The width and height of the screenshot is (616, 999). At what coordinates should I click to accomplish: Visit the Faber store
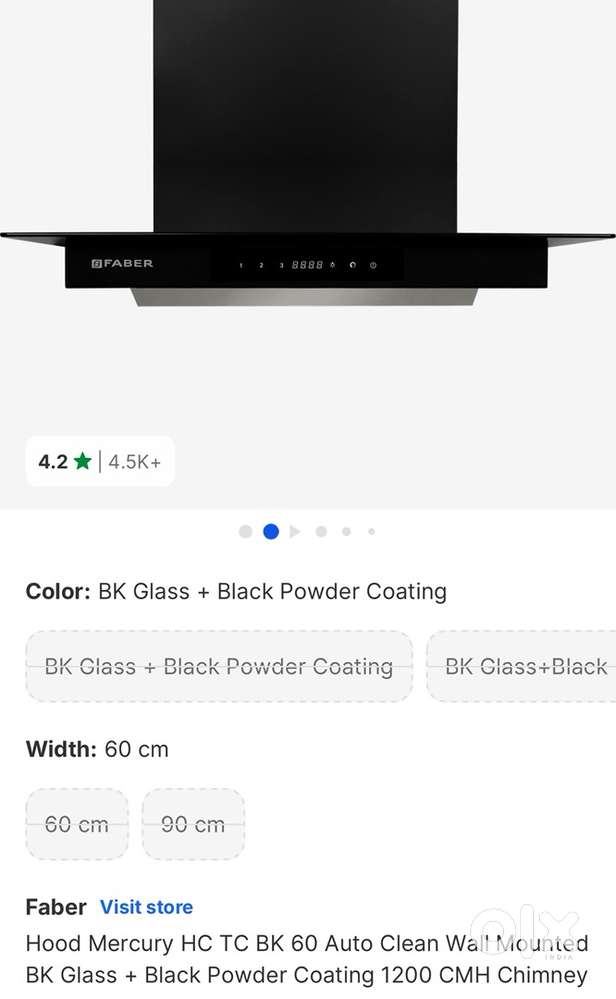click(146, 907)
